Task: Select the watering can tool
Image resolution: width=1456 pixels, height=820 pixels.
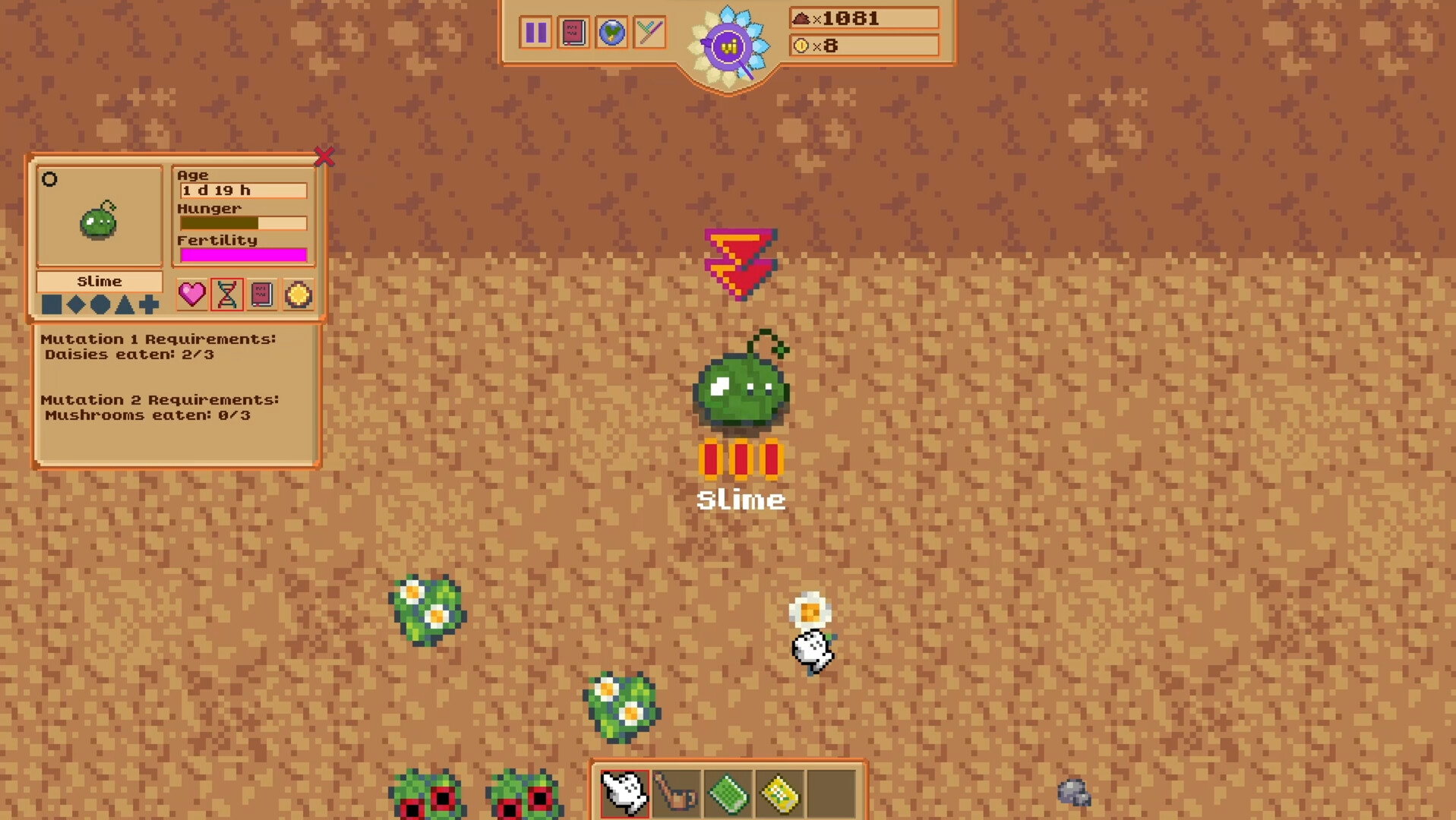Action: click(x=676, y=793)
